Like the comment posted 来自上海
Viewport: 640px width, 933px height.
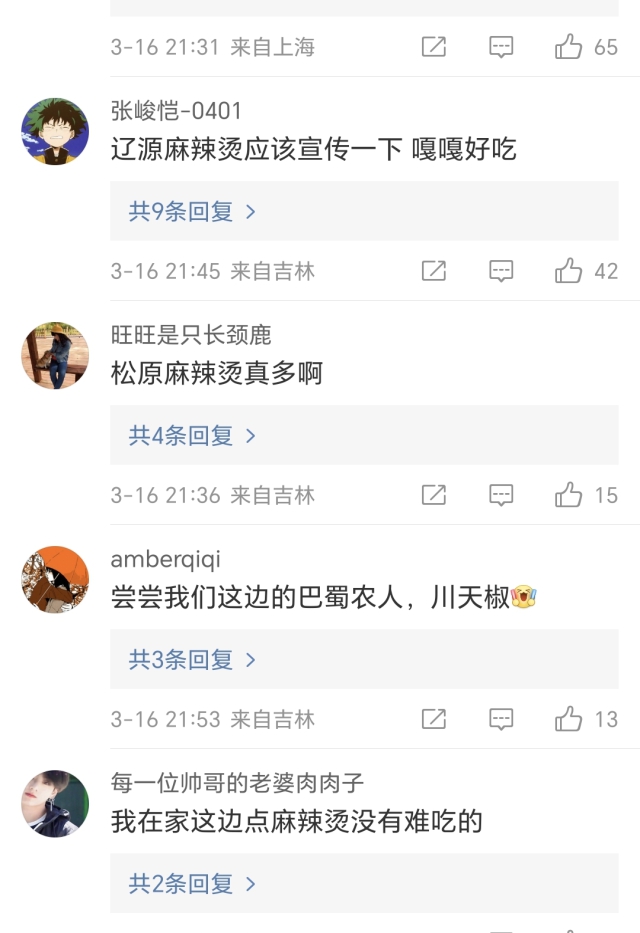point(569,47)
